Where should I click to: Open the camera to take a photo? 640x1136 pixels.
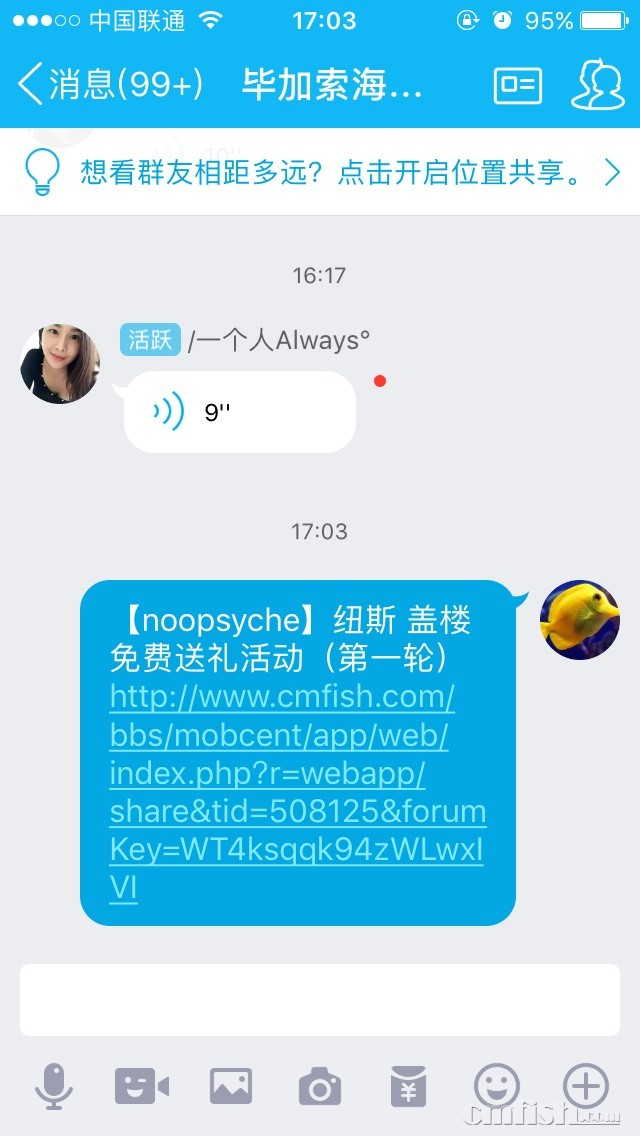pyautogui.click(x=319, y=1087)
